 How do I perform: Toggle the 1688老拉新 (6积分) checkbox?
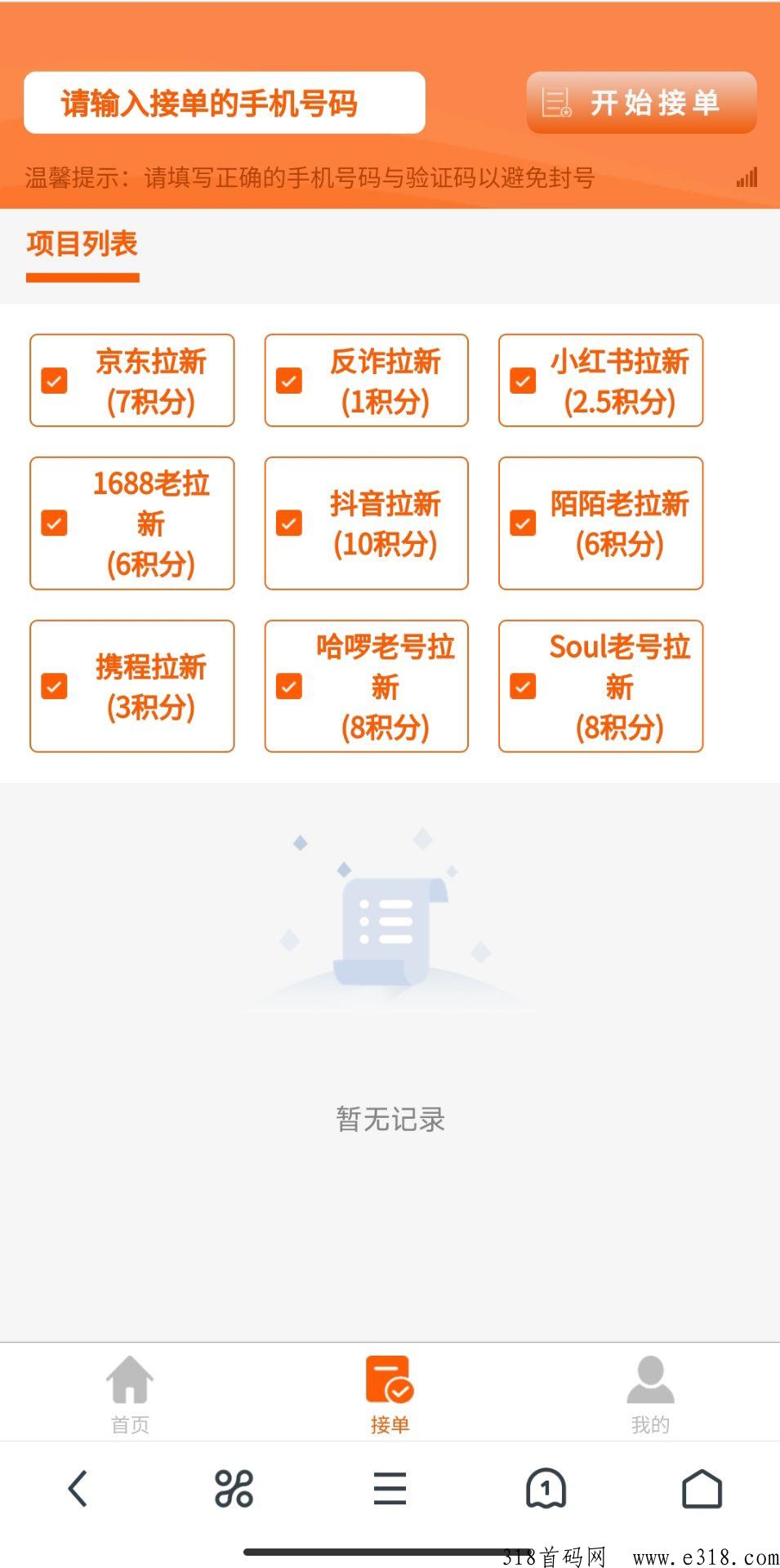coord(55,523)
